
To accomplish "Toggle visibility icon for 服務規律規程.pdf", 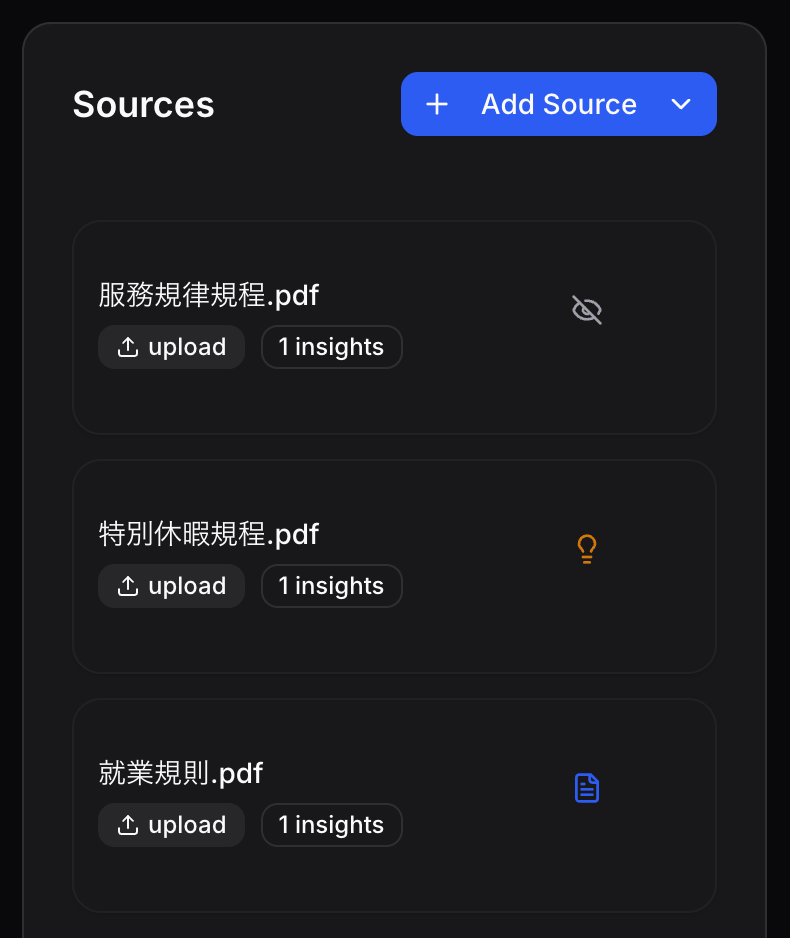I will click(x=587, y=310).
